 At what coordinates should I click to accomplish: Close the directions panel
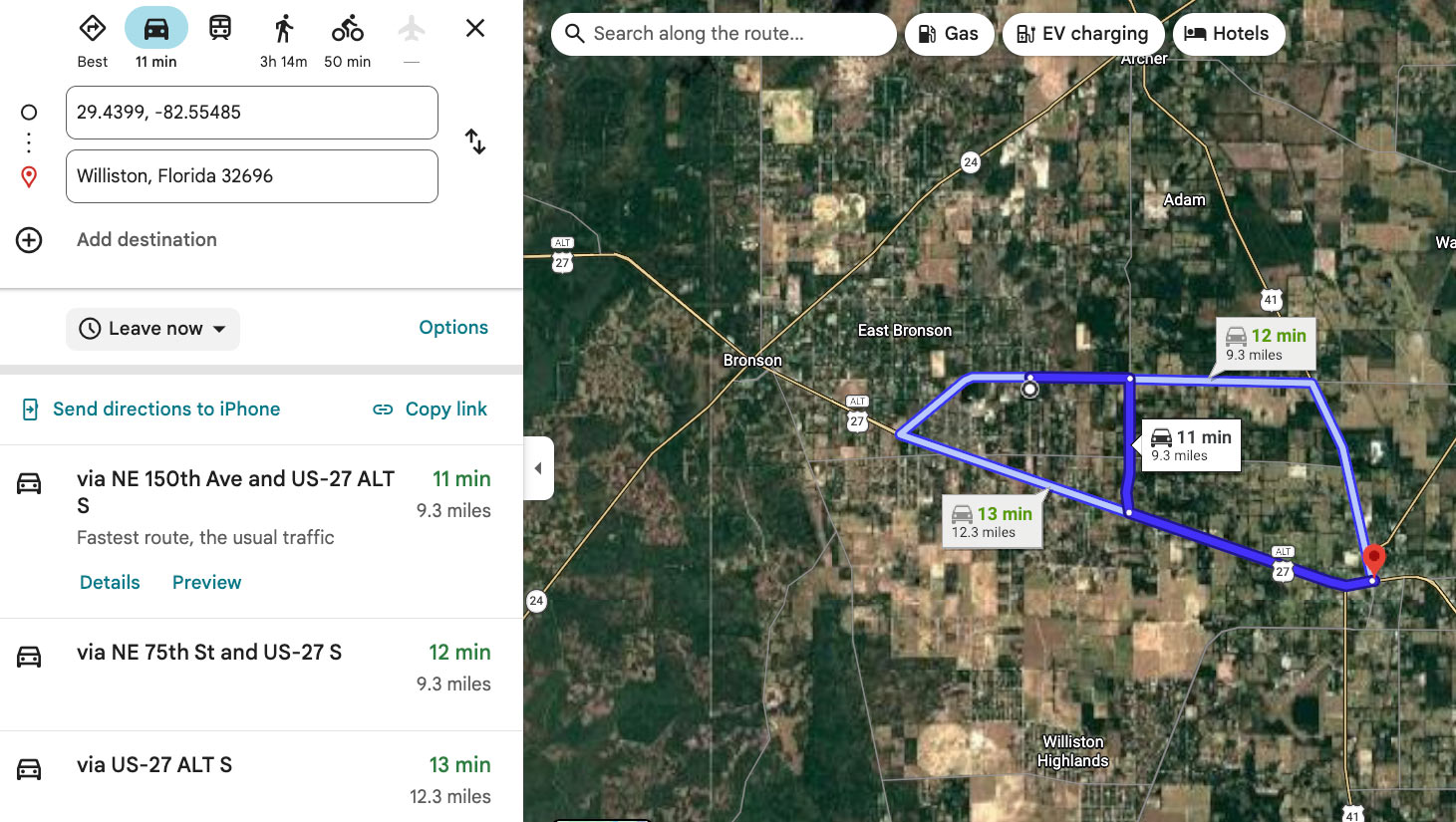click(x=475, y=29)
